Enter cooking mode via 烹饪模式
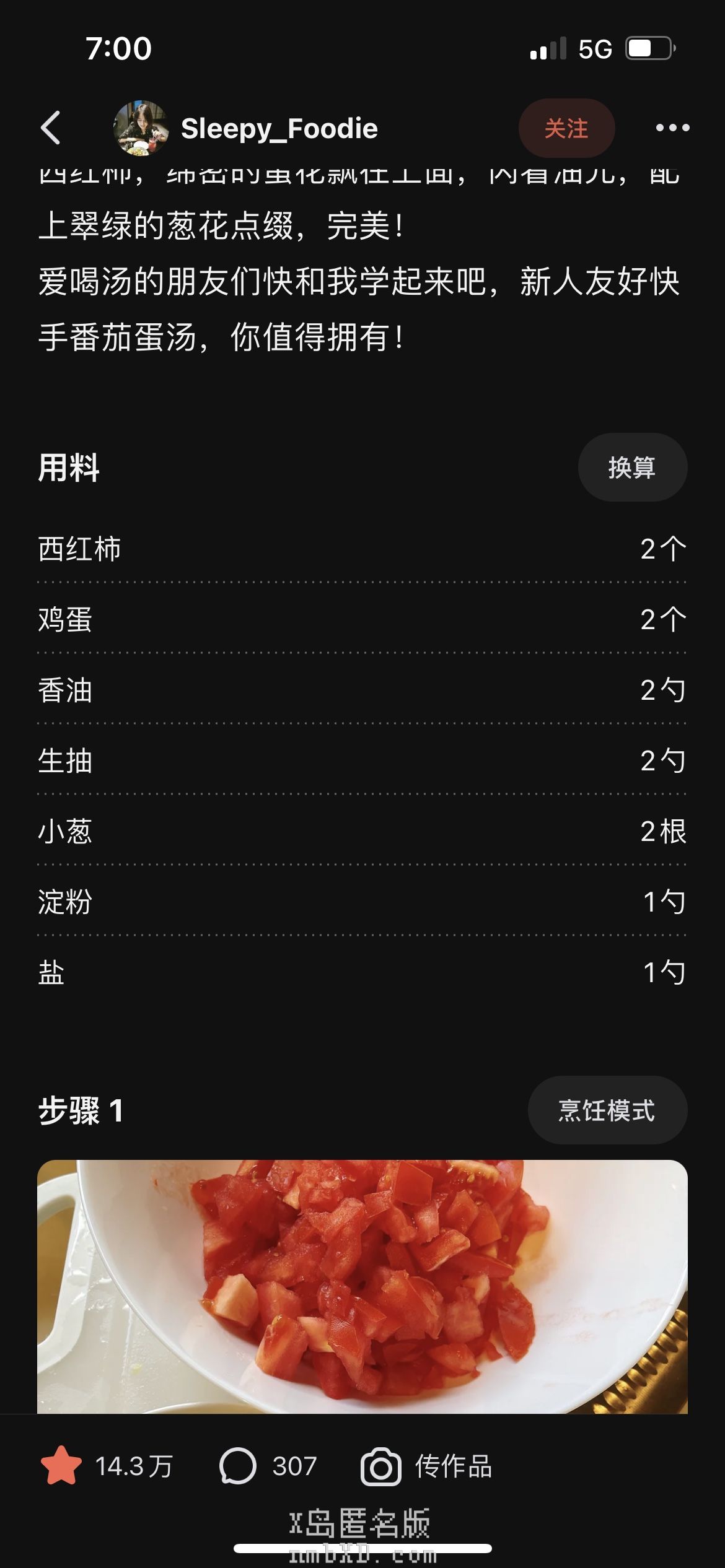The width and height of the screenshot is (725, 1568). click(607, 1110)
